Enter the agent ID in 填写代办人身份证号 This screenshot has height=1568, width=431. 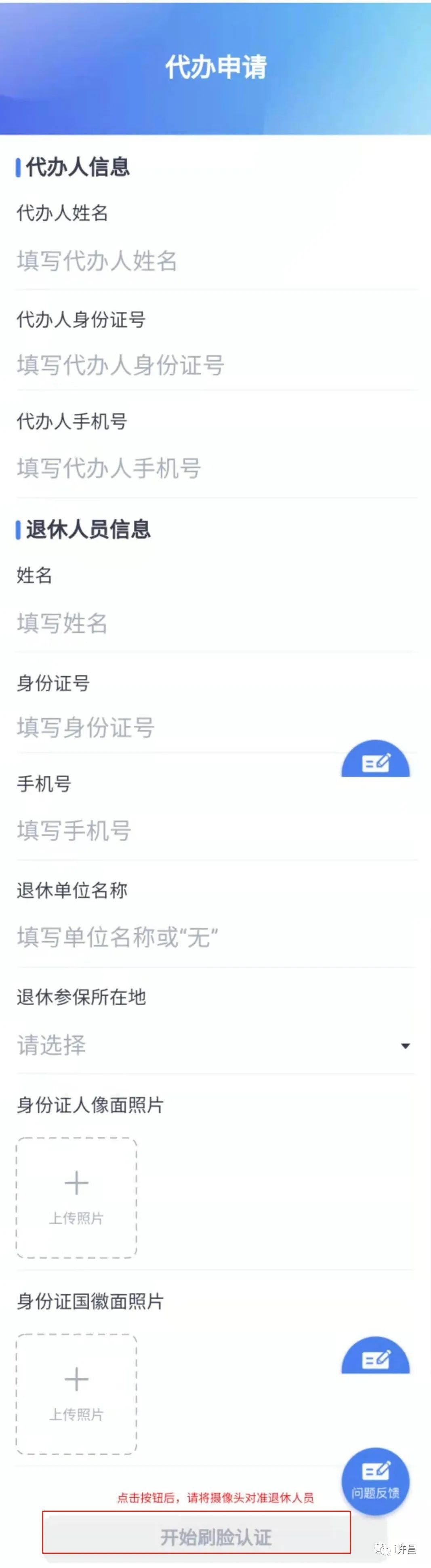coord(216,365)
